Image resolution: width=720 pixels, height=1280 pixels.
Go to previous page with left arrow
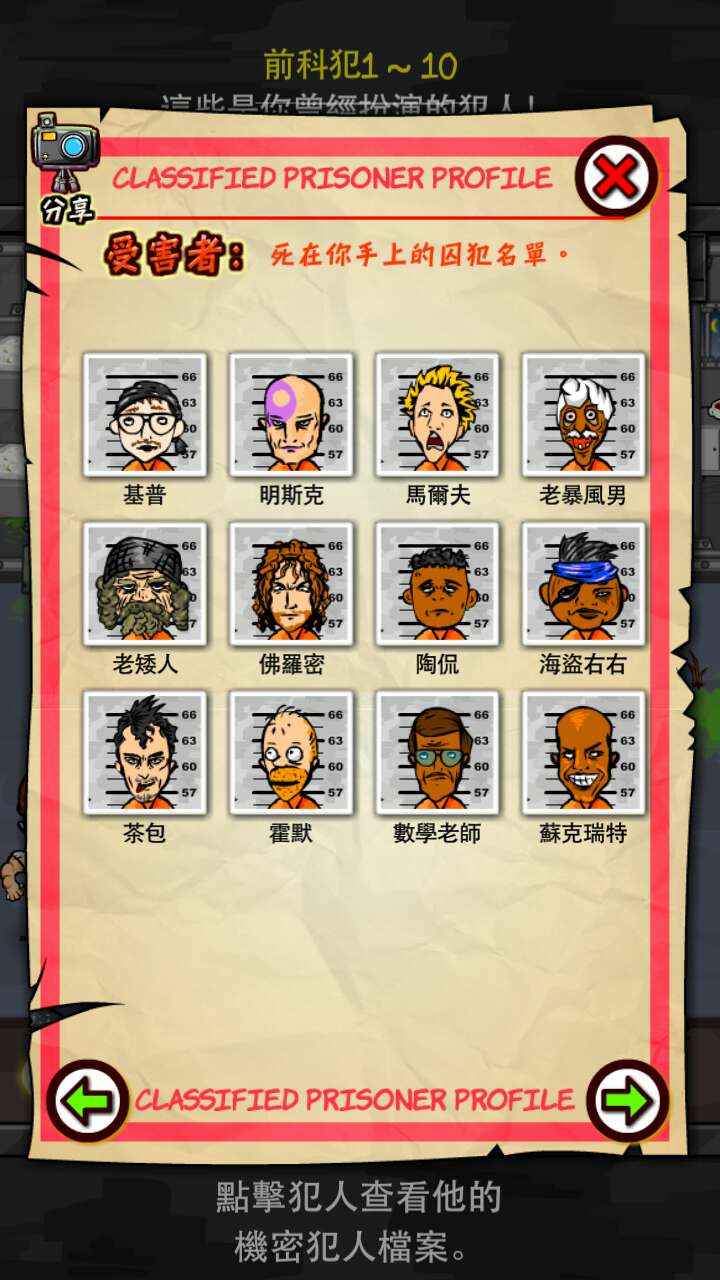(x=88, y=1100)
